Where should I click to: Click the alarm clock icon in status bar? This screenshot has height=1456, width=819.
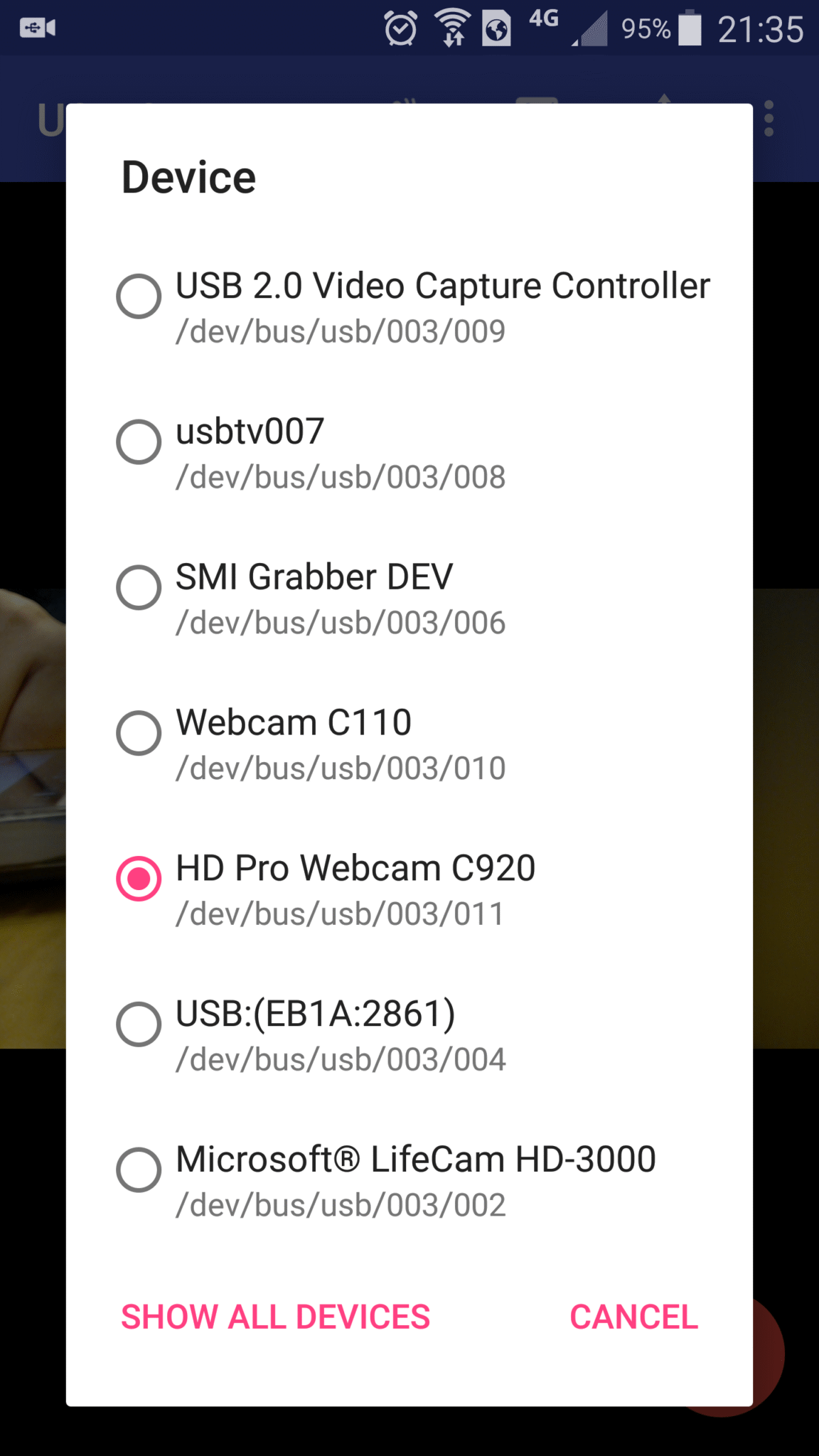pyautogui.click(x=400, y=28)
